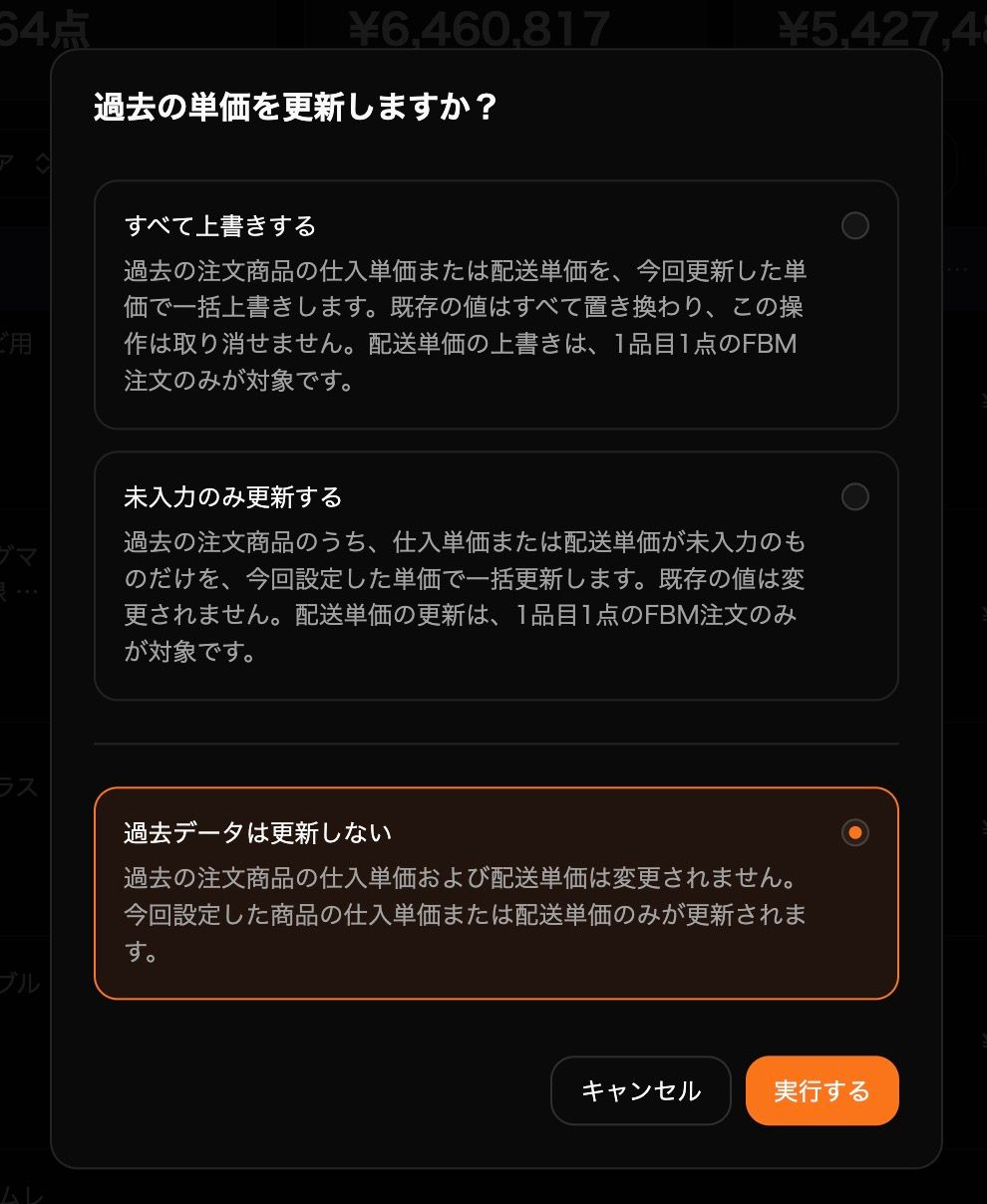Choose 未入力のみ更新する option

tap(854, 496)
